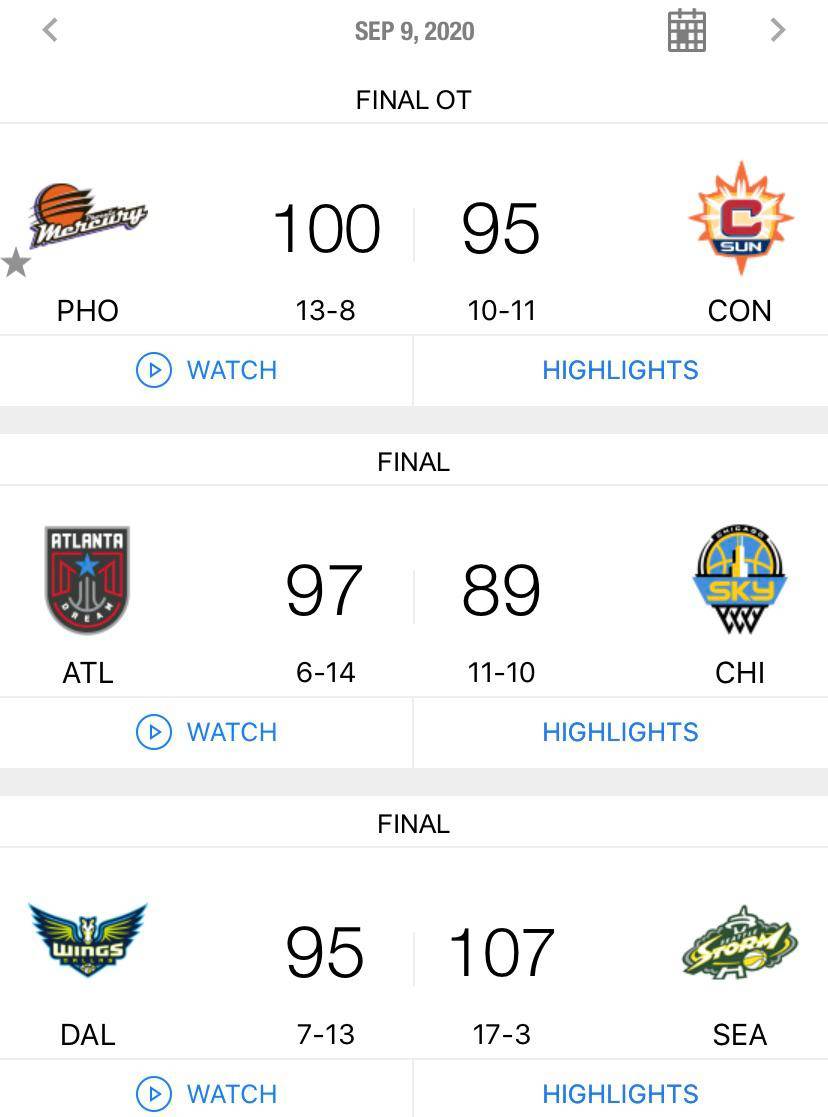Navigate to the previous day's games
Viewport: 828px width, 1117px height.
click(x=50, y=30)
